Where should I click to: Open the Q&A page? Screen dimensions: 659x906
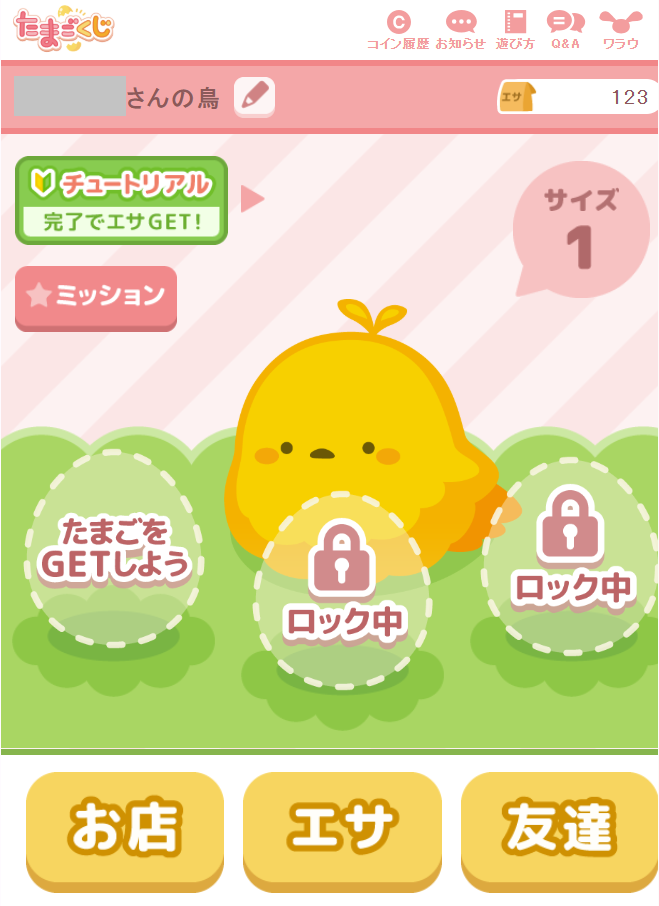(x=566, y=31)
